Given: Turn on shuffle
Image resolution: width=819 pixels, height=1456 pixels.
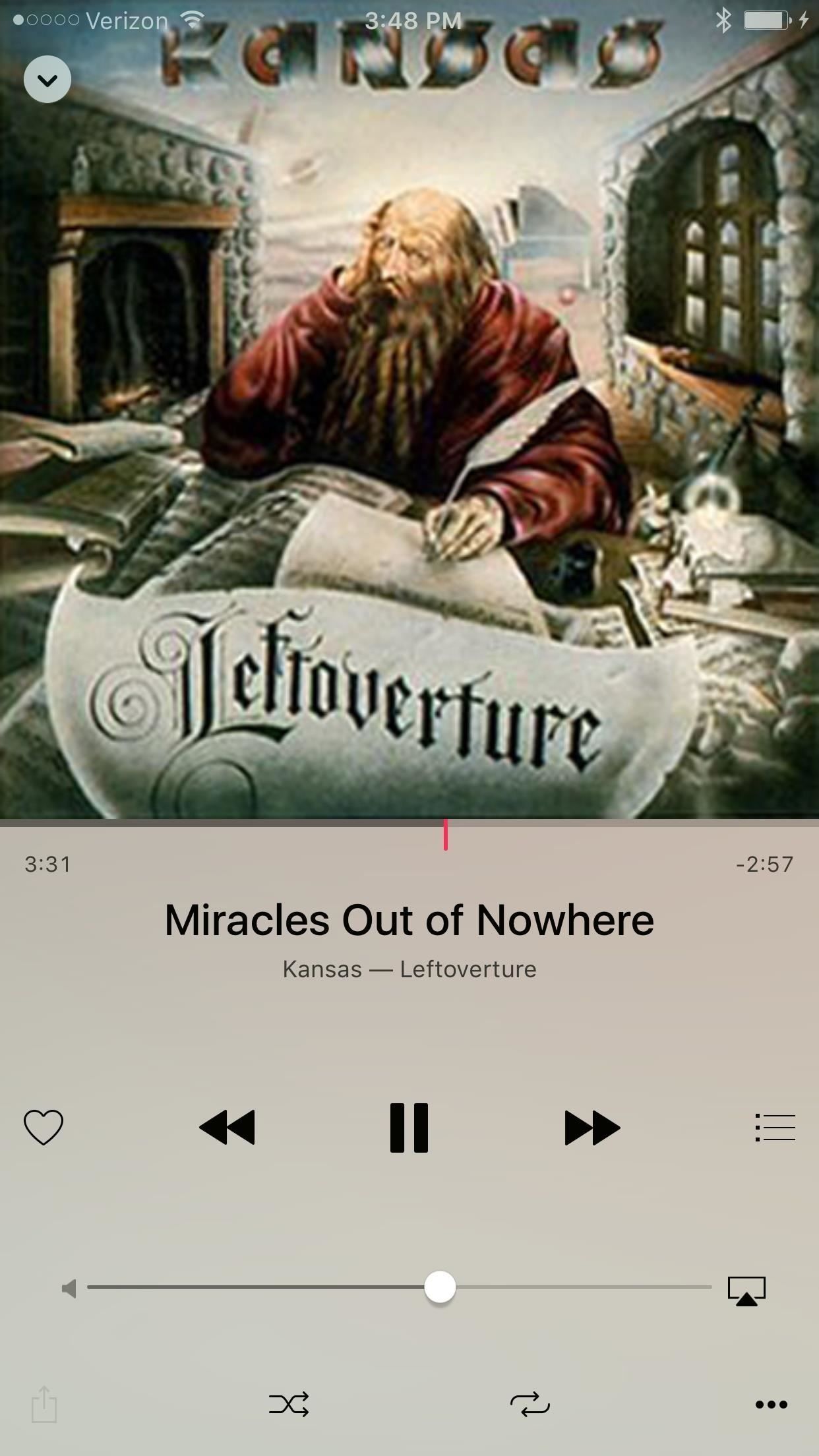Looking at the screenshot, I should pos(289,1405).
